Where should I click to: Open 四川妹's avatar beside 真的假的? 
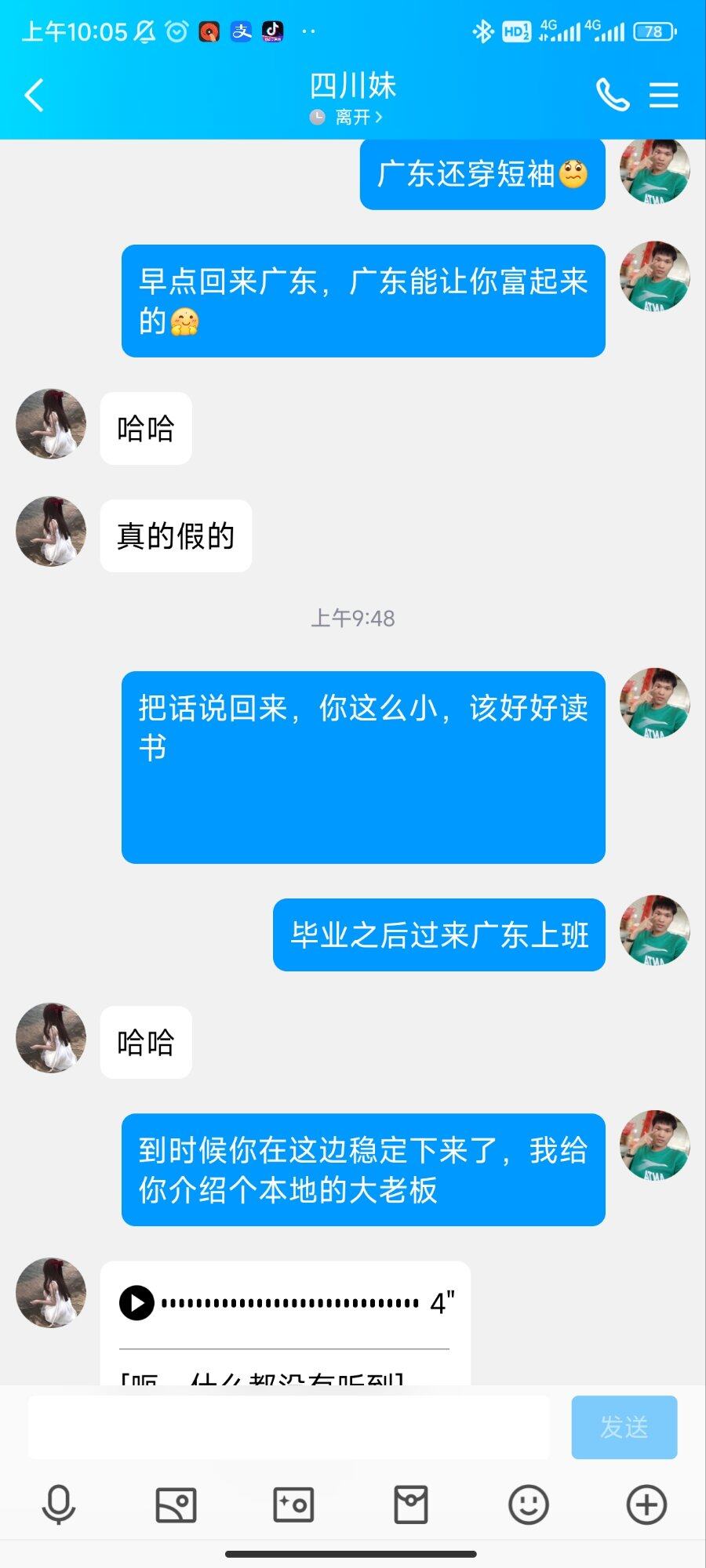pyautogui.click(x=51, y=532)
